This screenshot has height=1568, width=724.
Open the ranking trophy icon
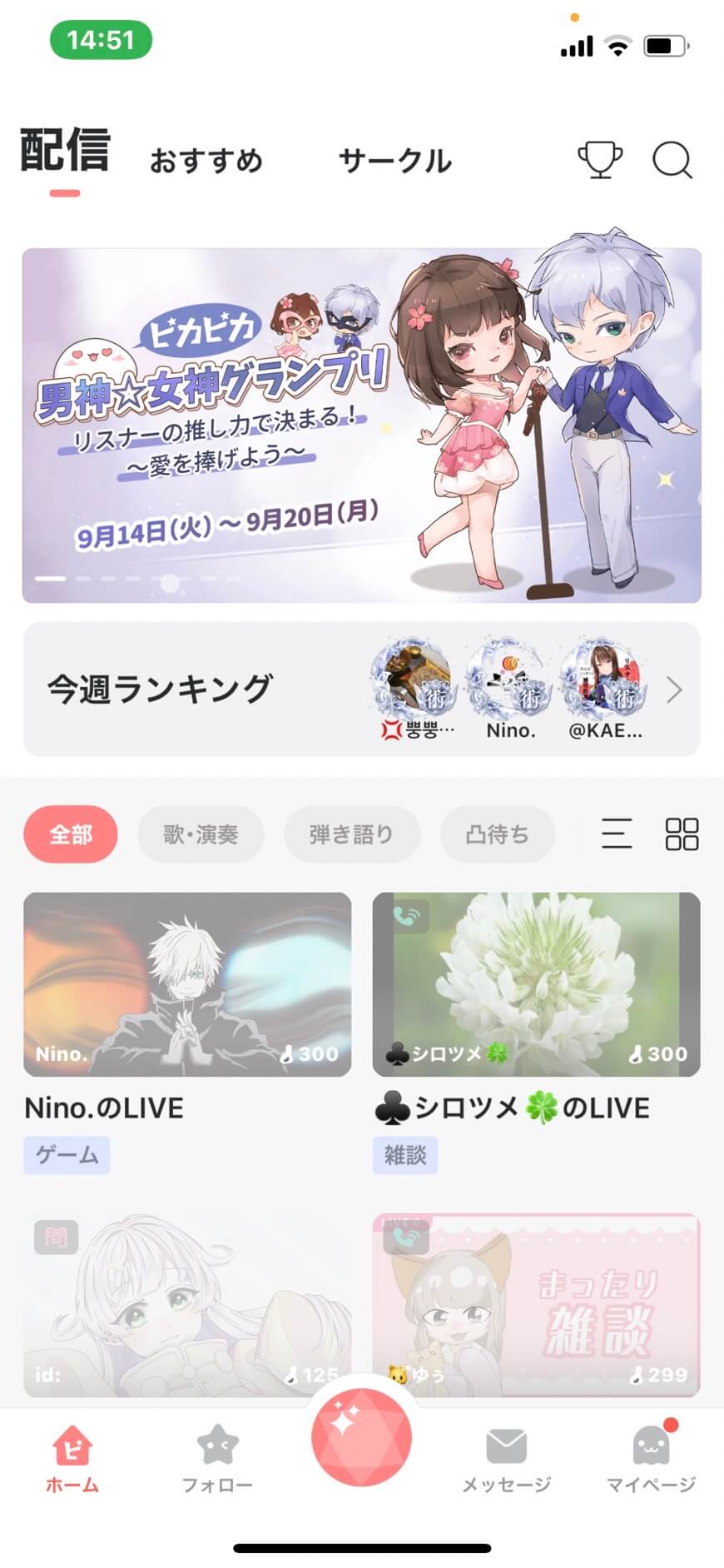point(601,161)
